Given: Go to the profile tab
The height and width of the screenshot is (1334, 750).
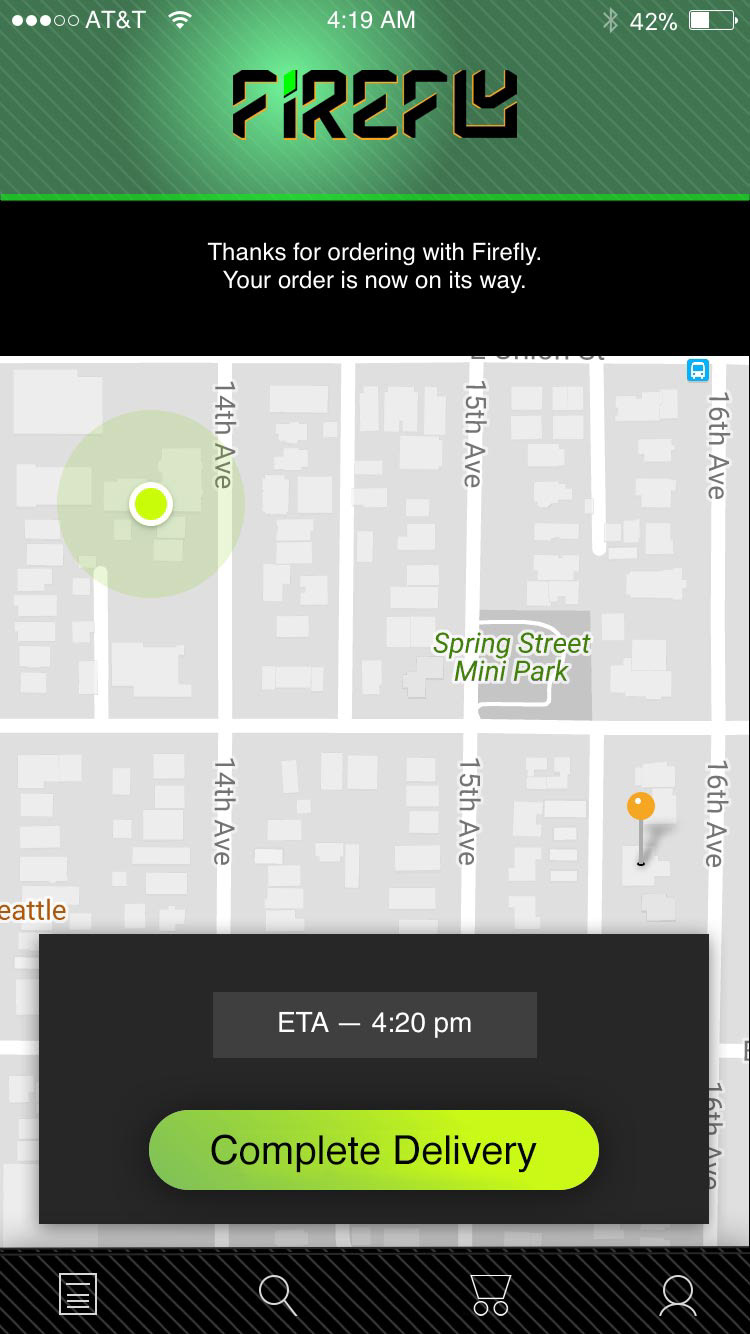Looking at the screenshot, I should tap(678, 1295).
